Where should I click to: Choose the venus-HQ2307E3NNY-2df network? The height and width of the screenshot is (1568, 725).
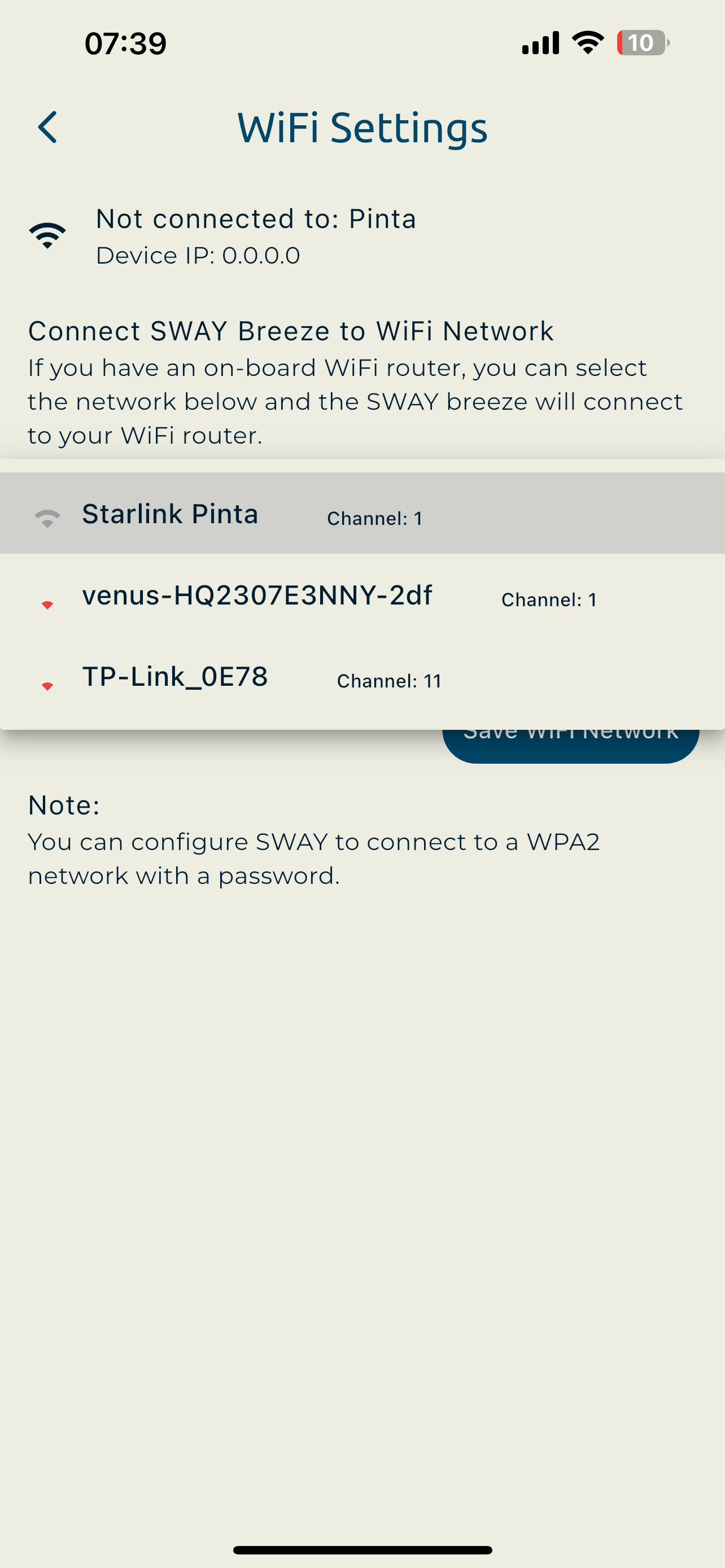click(x=362, y=595)
